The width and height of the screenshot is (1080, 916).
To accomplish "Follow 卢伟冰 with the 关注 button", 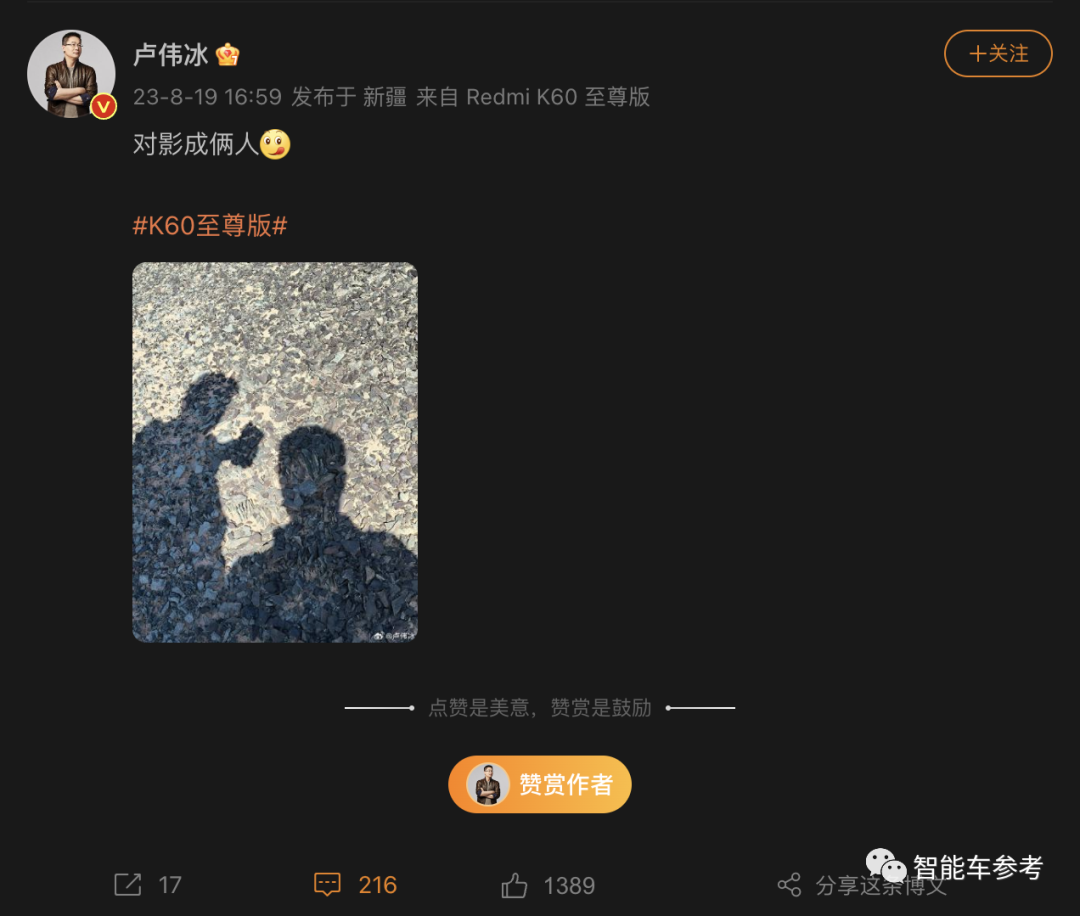I will (998, 54).
